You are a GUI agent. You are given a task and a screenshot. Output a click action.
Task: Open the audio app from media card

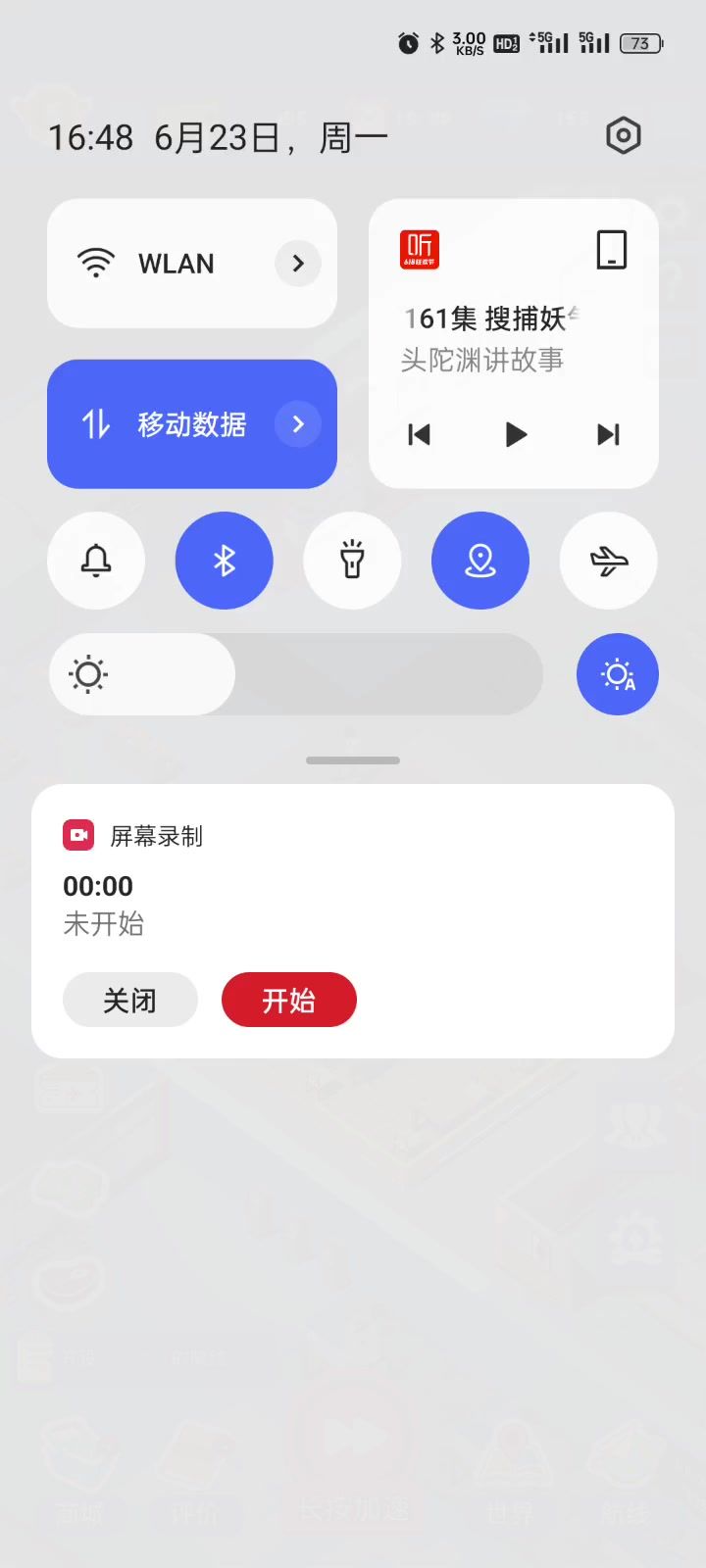pos(420,250)
